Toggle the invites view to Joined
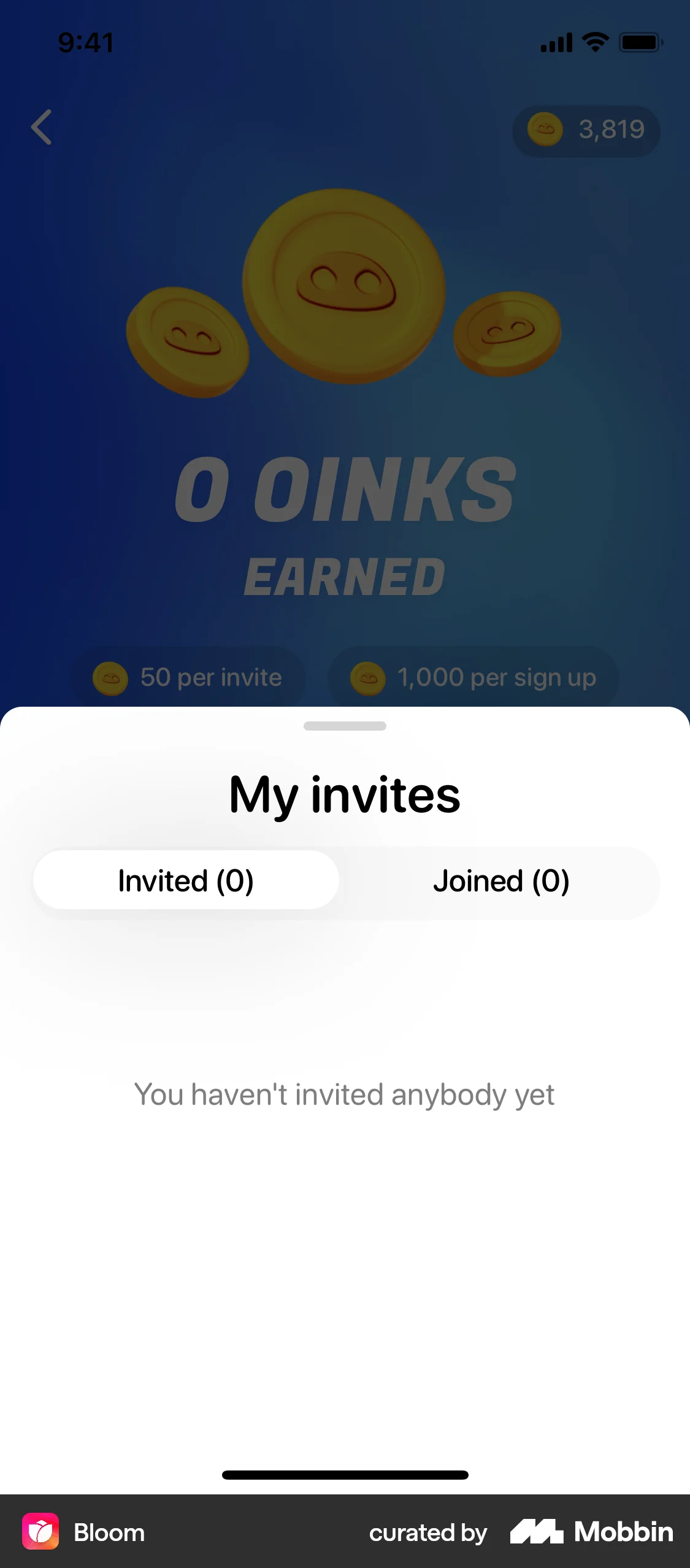Screen dimensions: 690x1568 (x=501, y=880)
